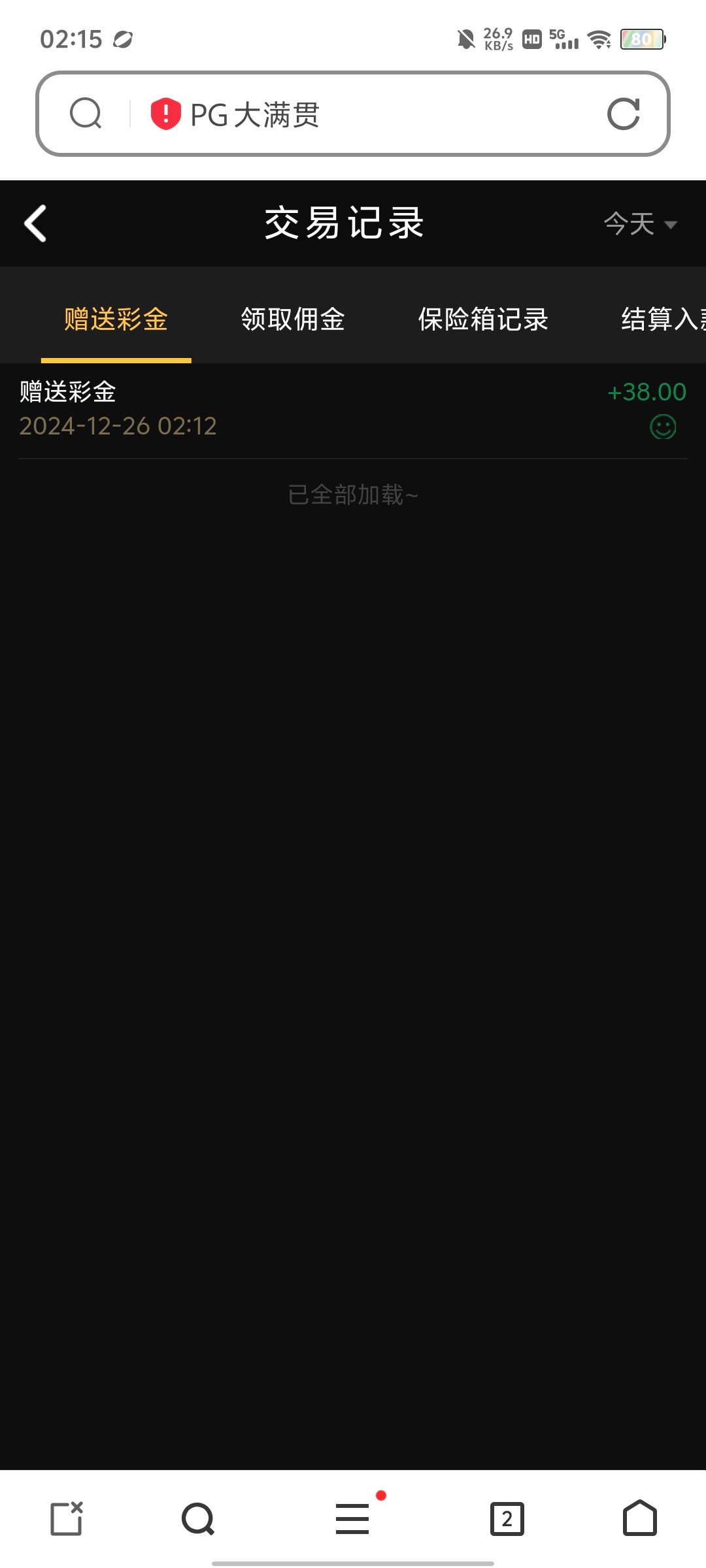Reload the page with the refresh icon

pyautogui.click(x=623, y=114)
